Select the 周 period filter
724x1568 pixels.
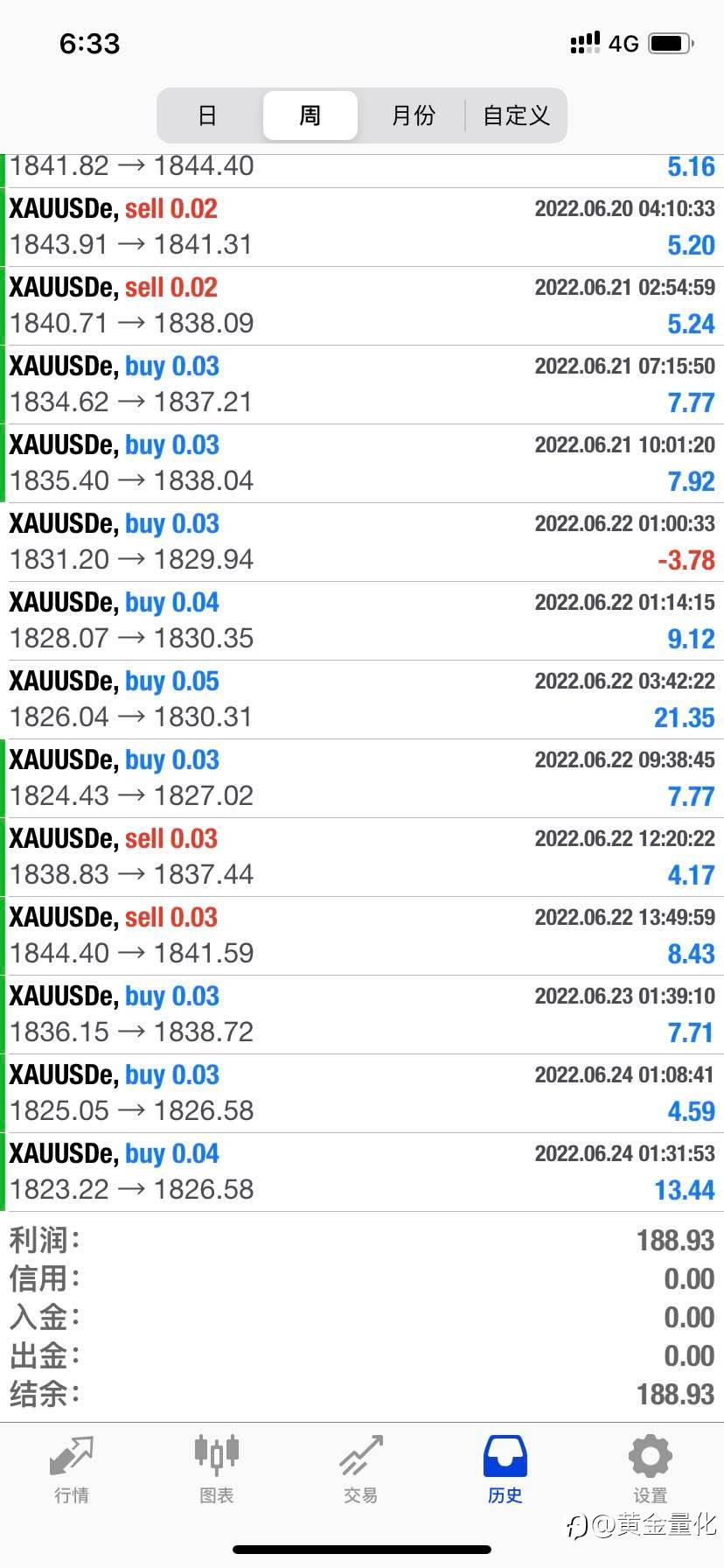(310, 115)
